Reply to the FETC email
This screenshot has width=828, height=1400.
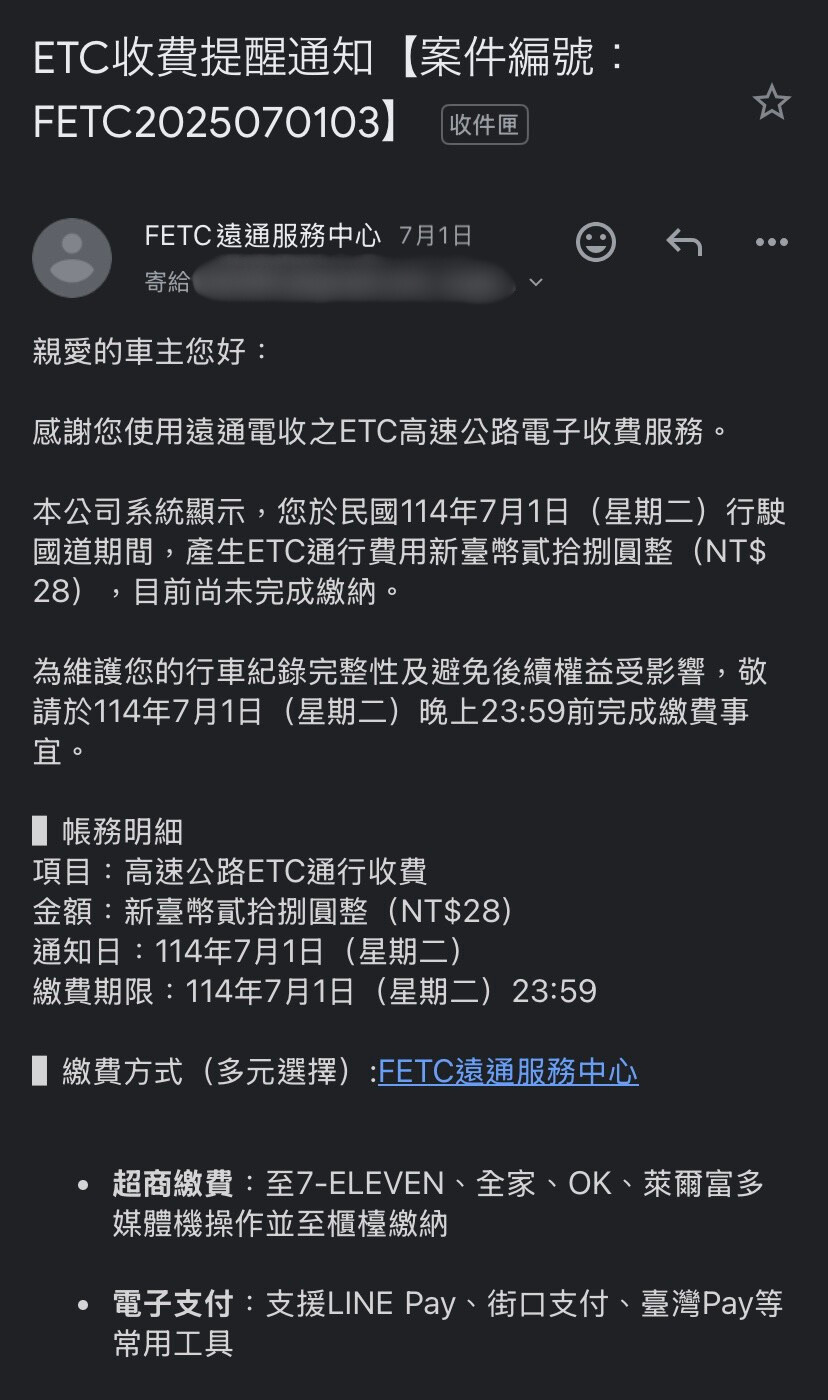684,242
